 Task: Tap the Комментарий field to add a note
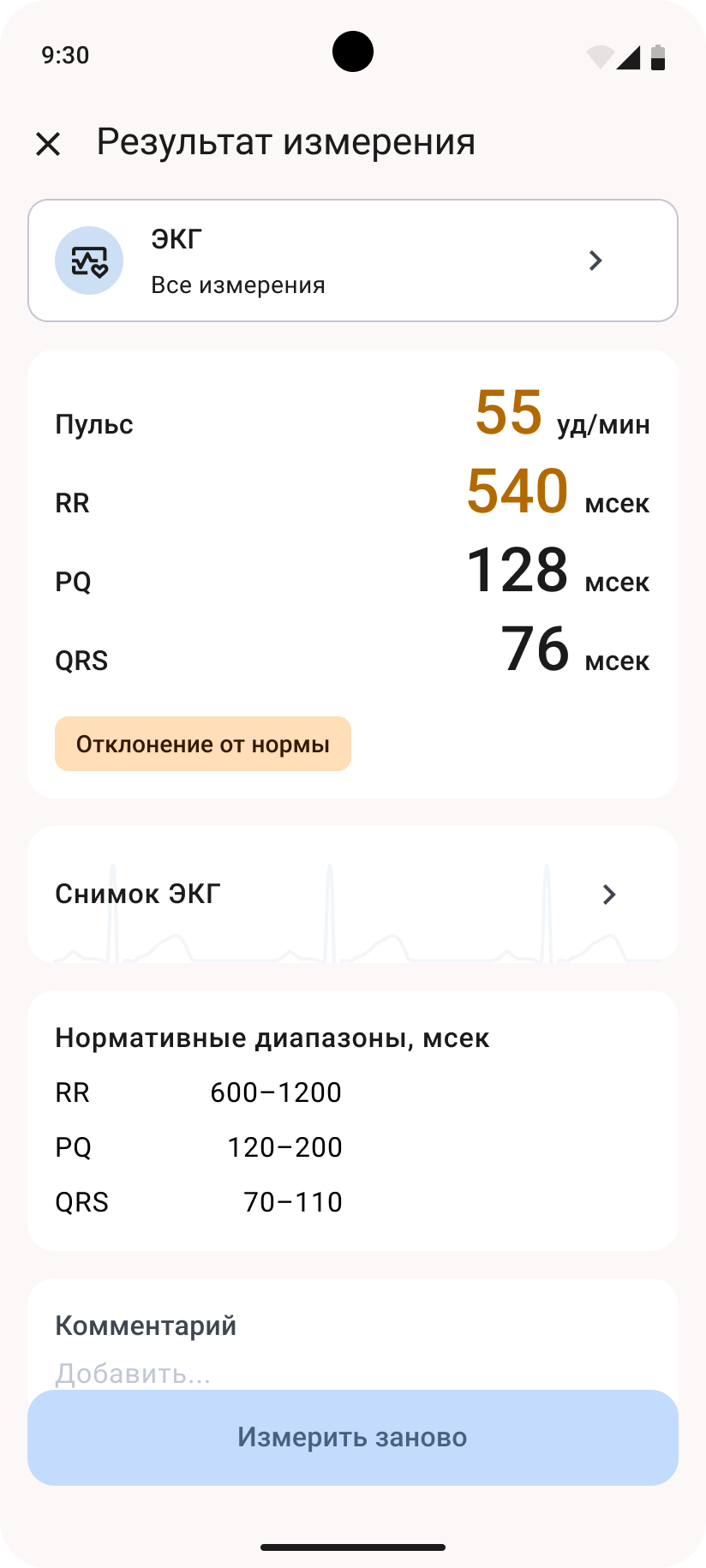pyautogui.click(x=133, y=1372)
